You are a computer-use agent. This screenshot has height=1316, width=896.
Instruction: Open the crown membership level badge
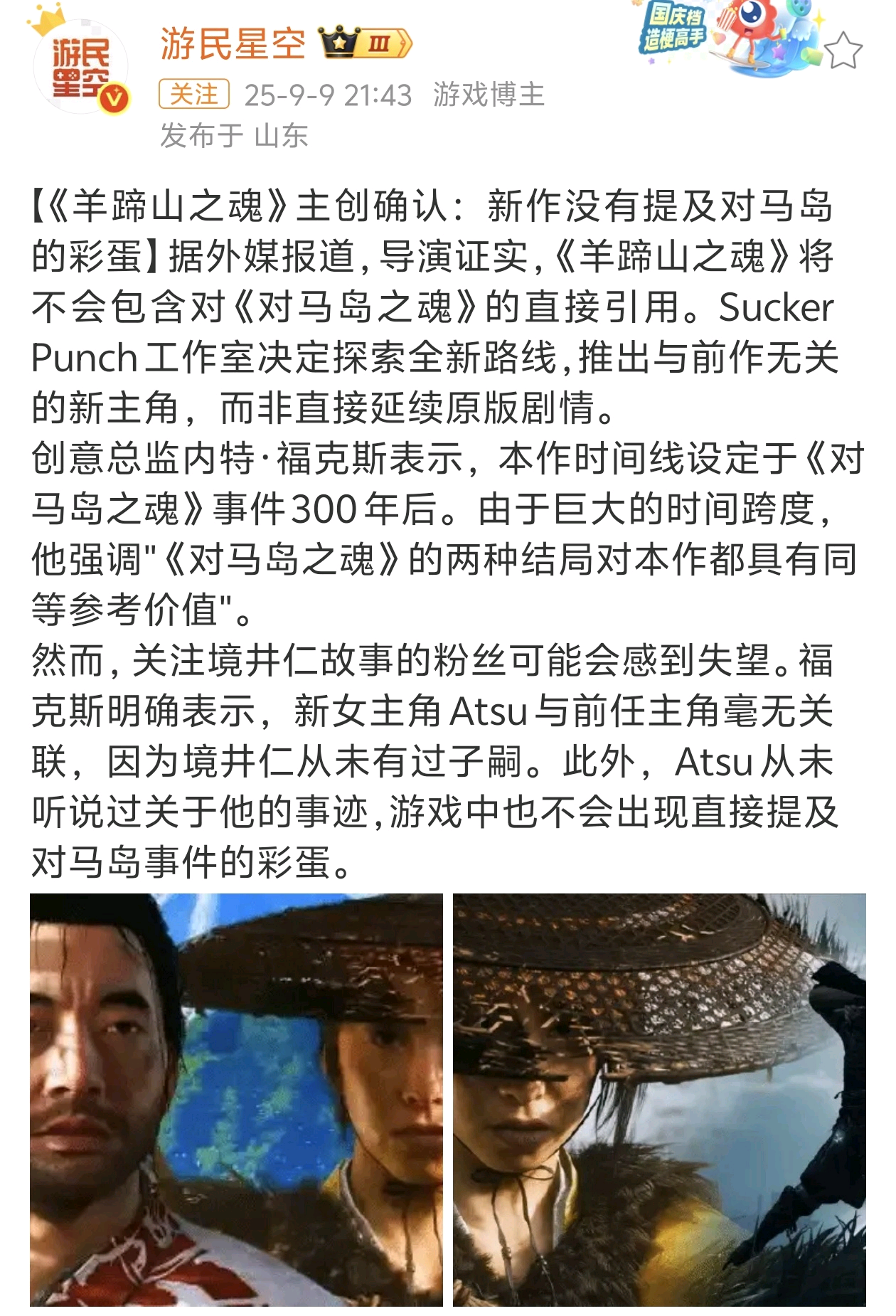point(366,43)
